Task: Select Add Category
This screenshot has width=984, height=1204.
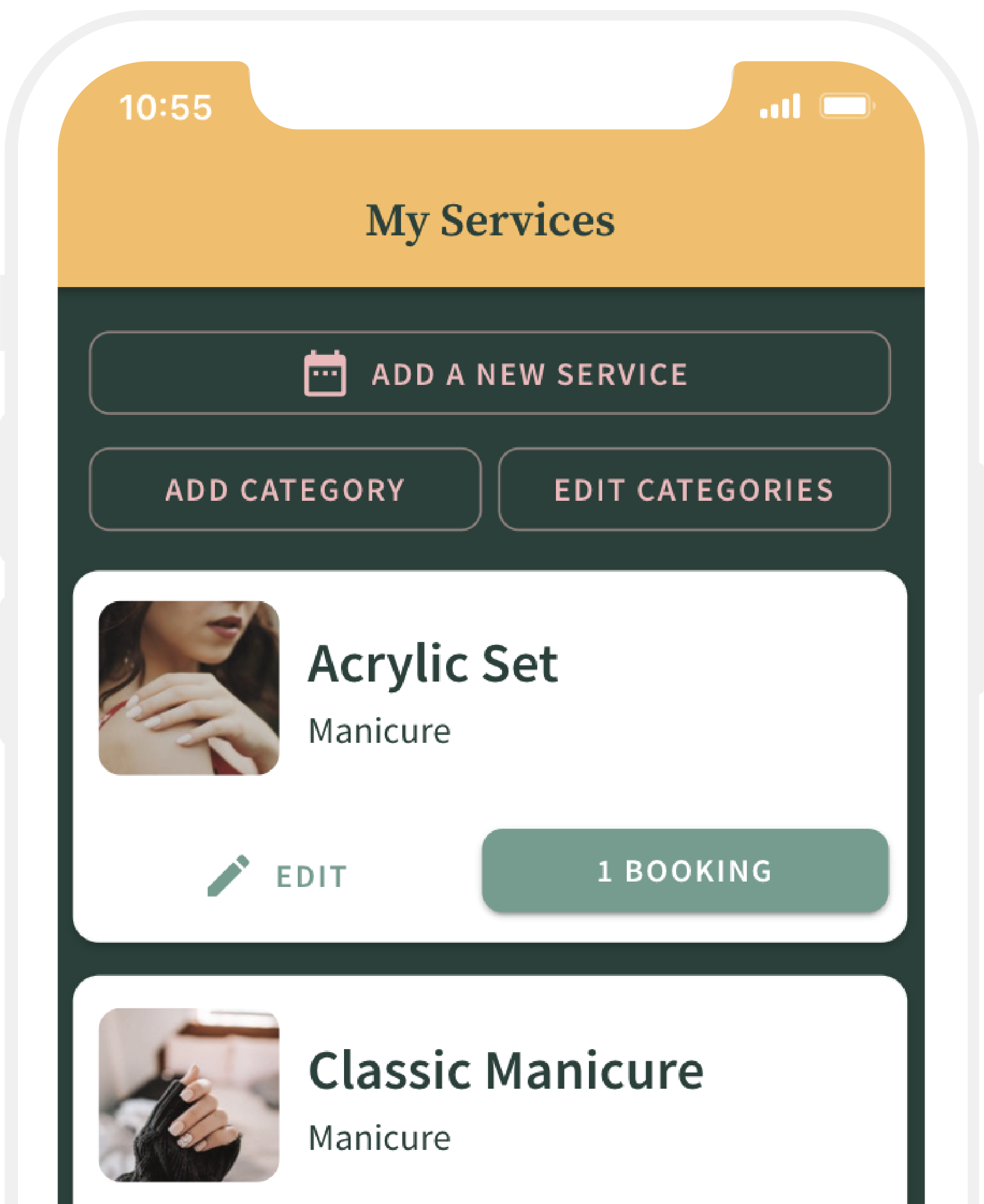Action: 285,489
